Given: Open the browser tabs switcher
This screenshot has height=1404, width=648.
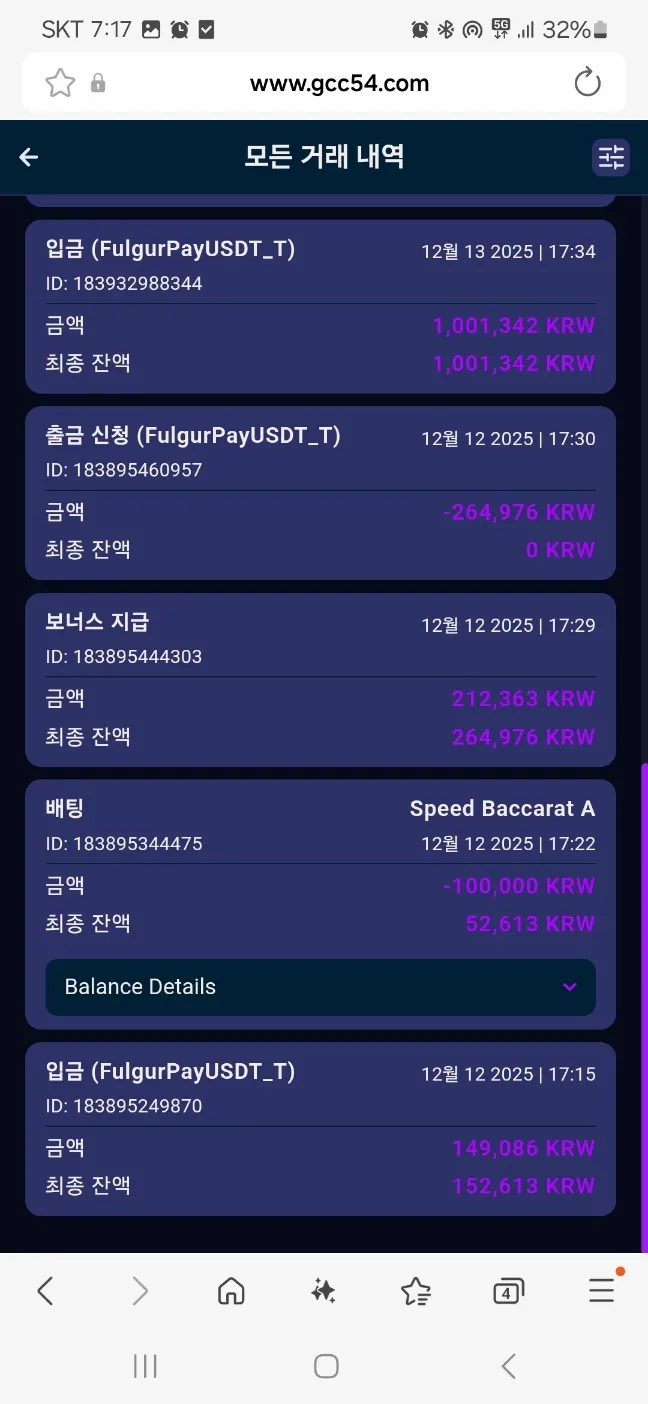Looking at the screenshot, I should tap(508, 1292).
